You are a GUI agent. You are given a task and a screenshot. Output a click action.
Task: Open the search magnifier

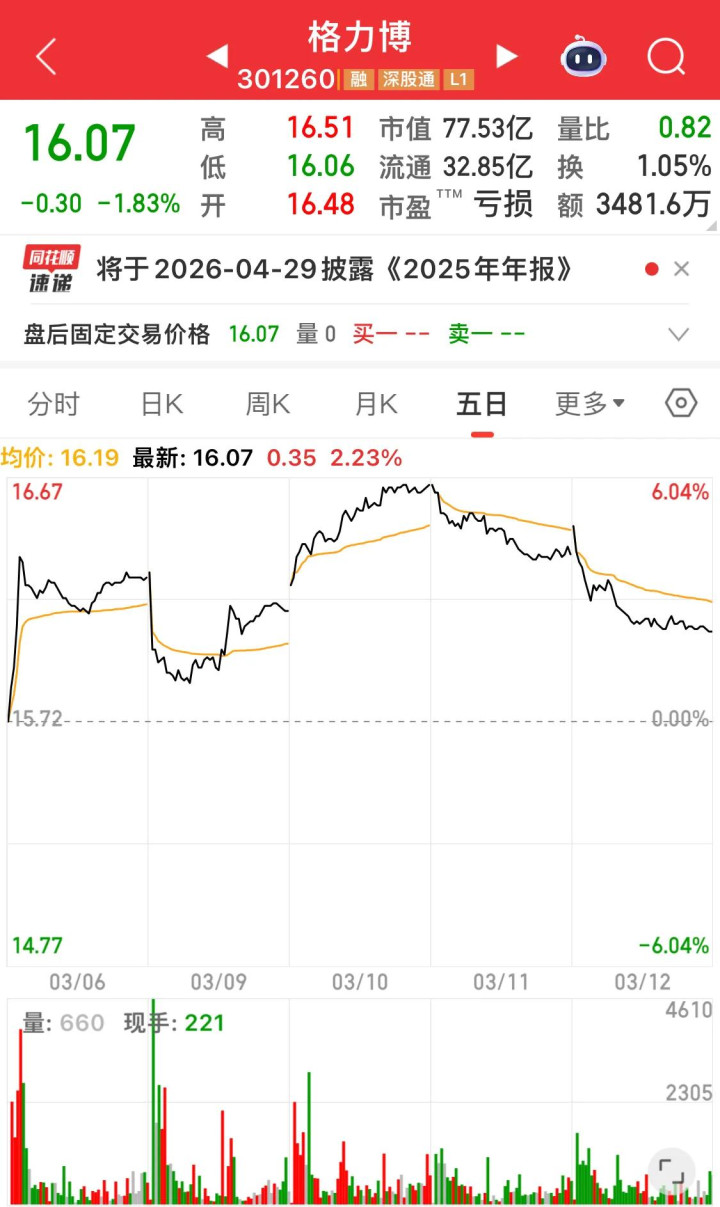coord(665,57)
